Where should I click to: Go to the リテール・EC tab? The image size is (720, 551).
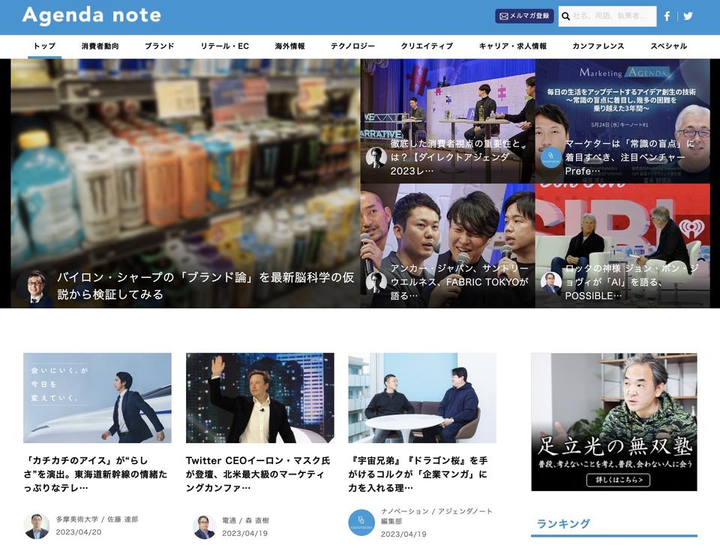tap(224, 46)
